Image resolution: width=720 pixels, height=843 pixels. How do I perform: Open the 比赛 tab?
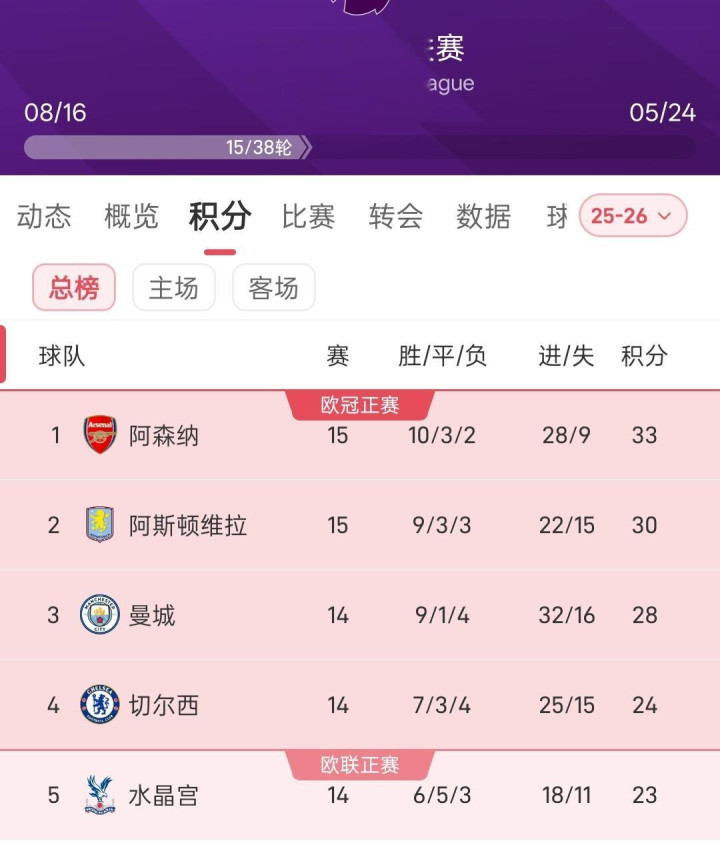(308, 216)
